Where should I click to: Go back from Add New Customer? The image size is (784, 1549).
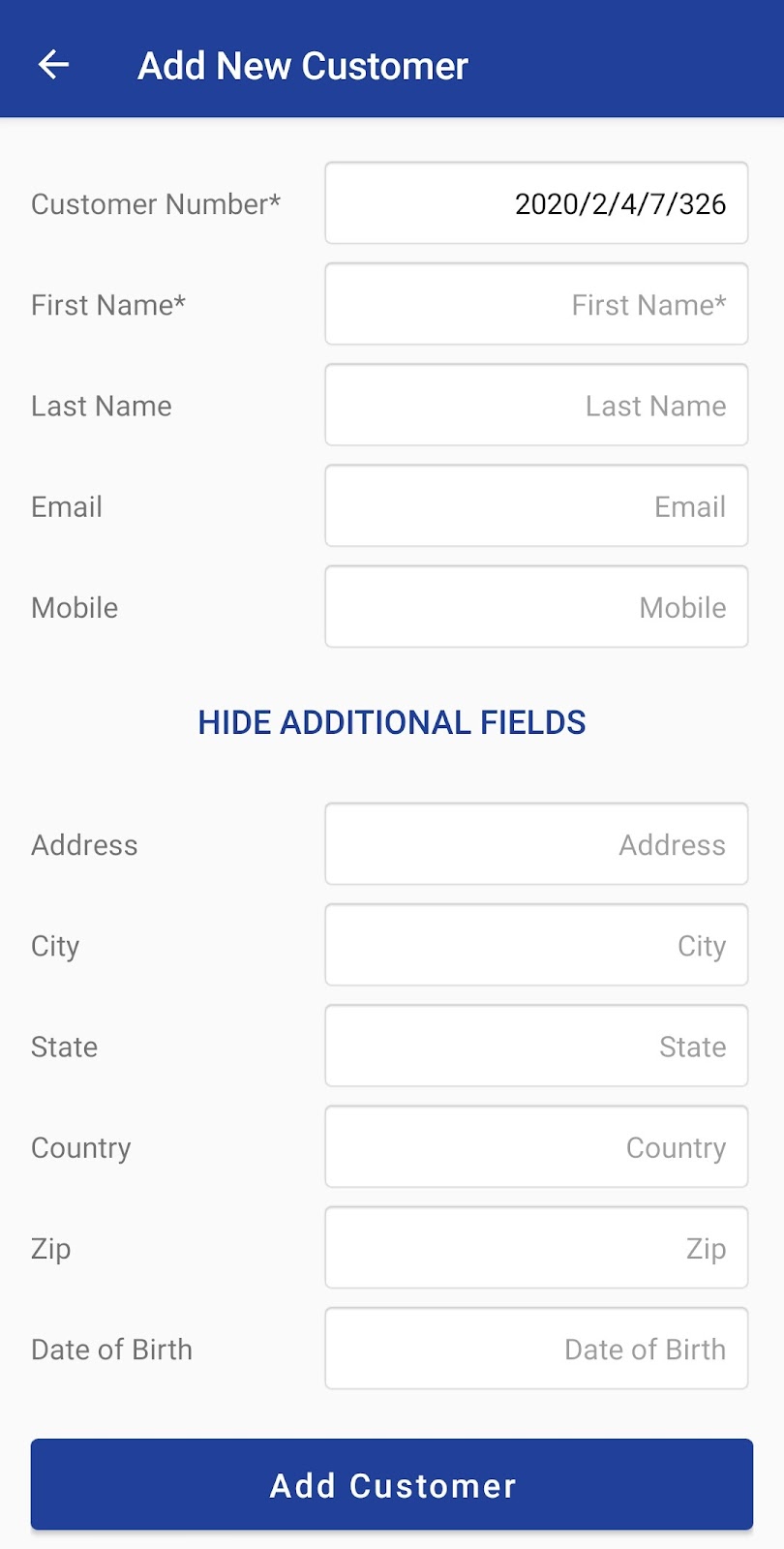54,65
